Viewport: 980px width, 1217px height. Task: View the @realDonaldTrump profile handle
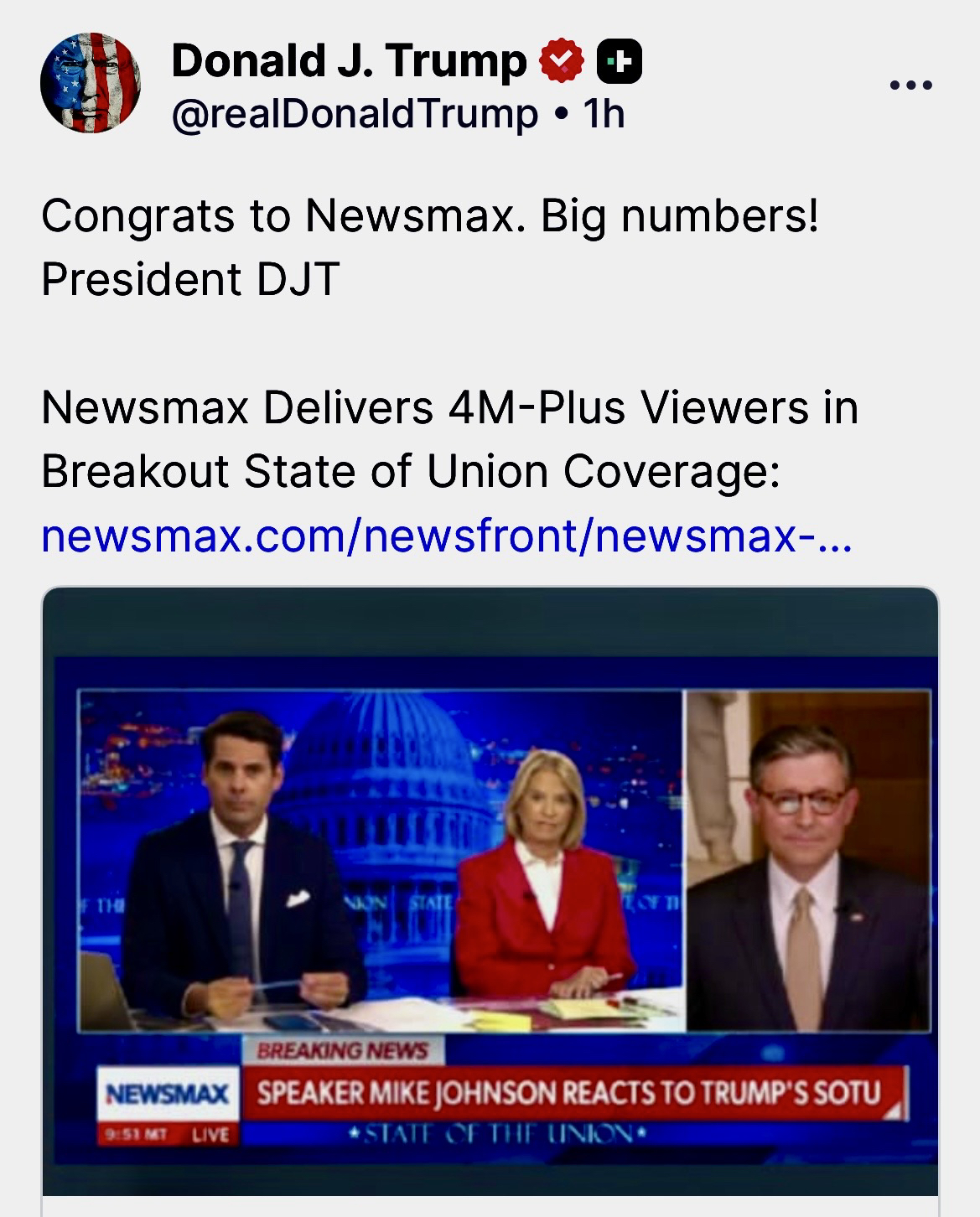point(354,114)
